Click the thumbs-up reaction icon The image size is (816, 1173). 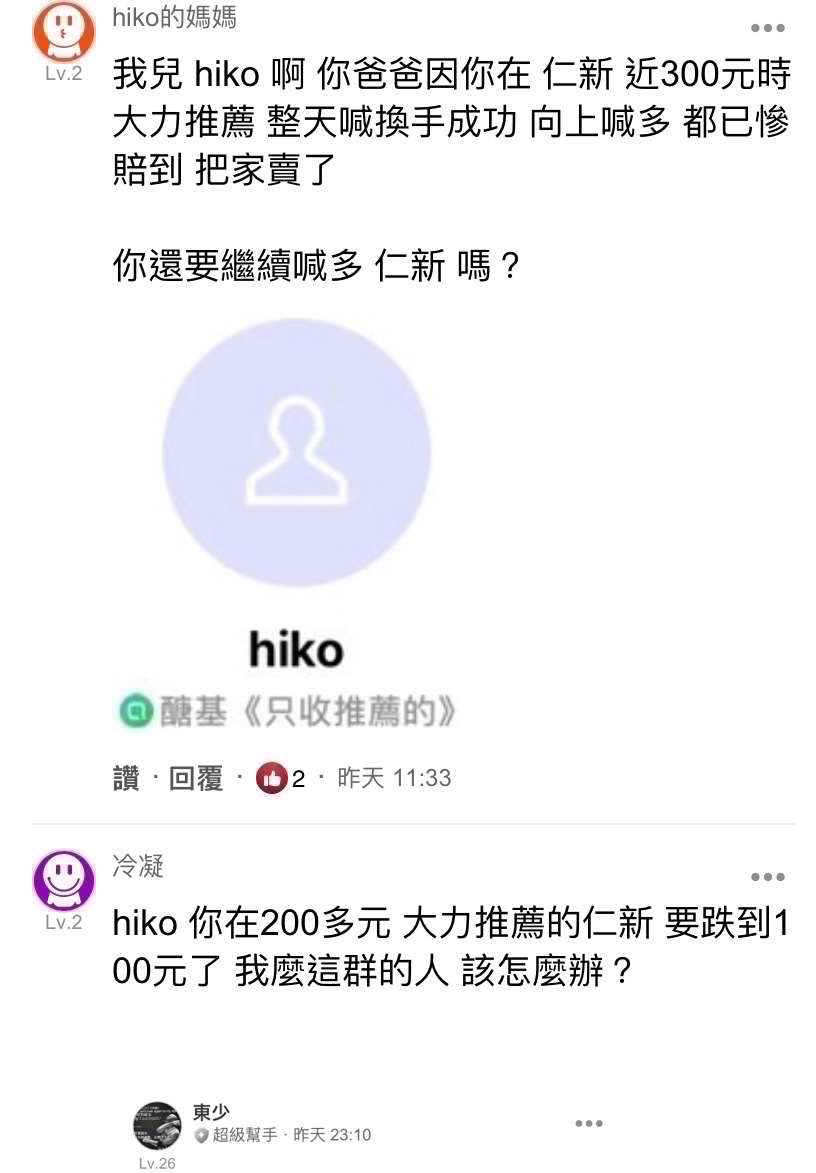(x=270, y=776)
